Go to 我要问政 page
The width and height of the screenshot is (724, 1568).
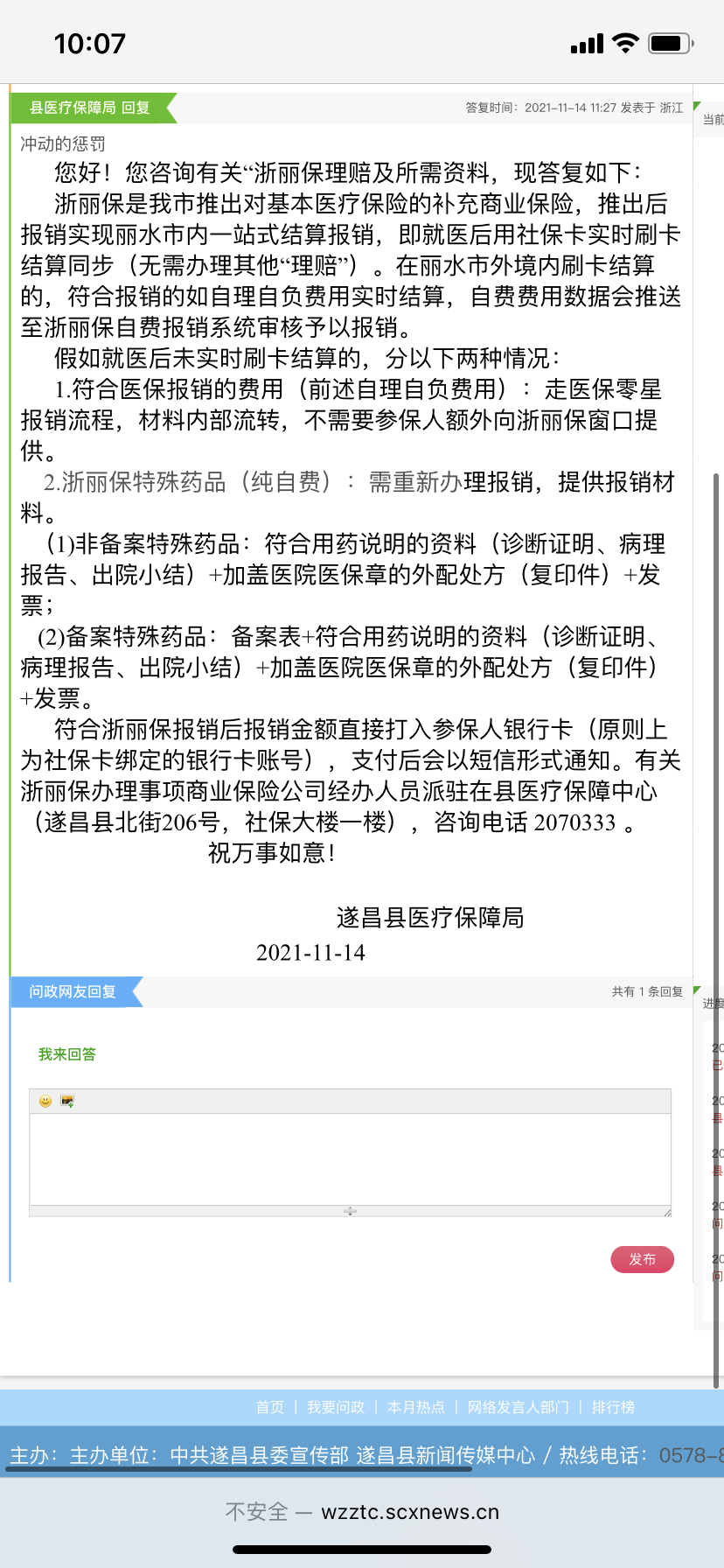coord(335,1407)
